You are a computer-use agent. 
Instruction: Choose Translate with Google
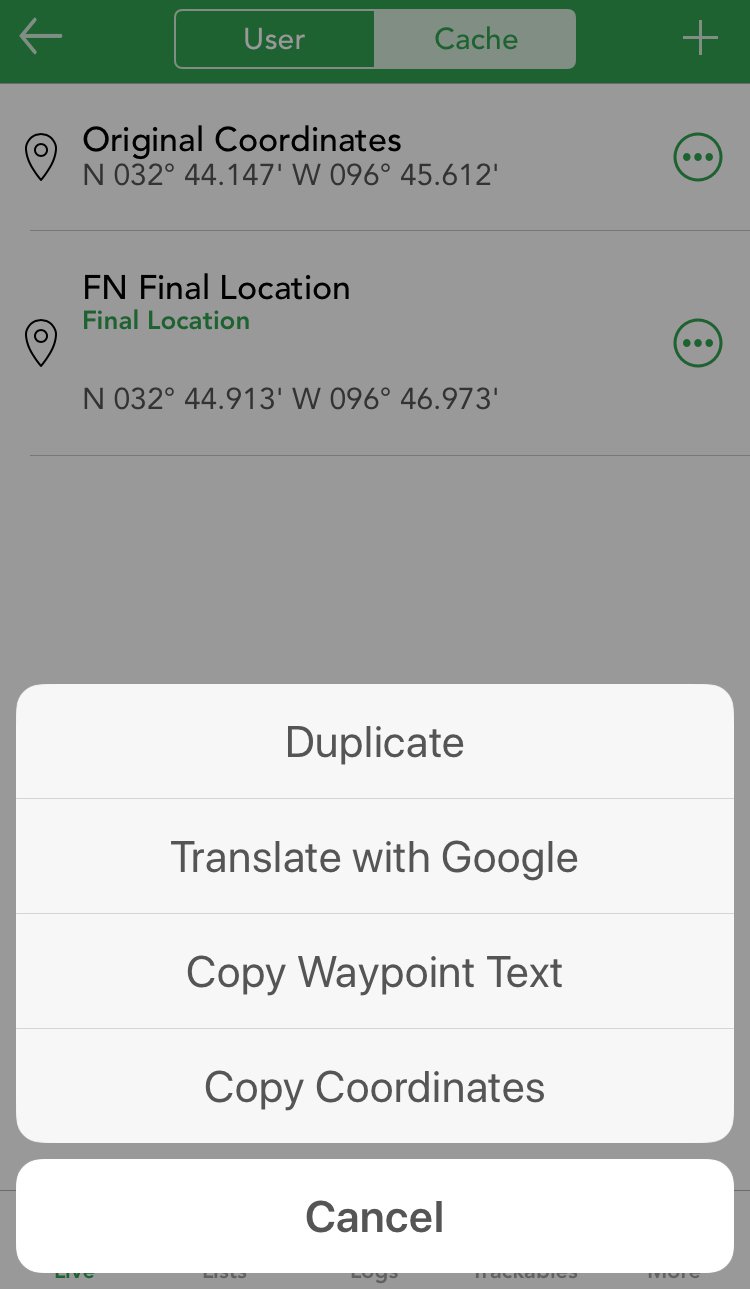pyautogui.click(x=375, y=857)
